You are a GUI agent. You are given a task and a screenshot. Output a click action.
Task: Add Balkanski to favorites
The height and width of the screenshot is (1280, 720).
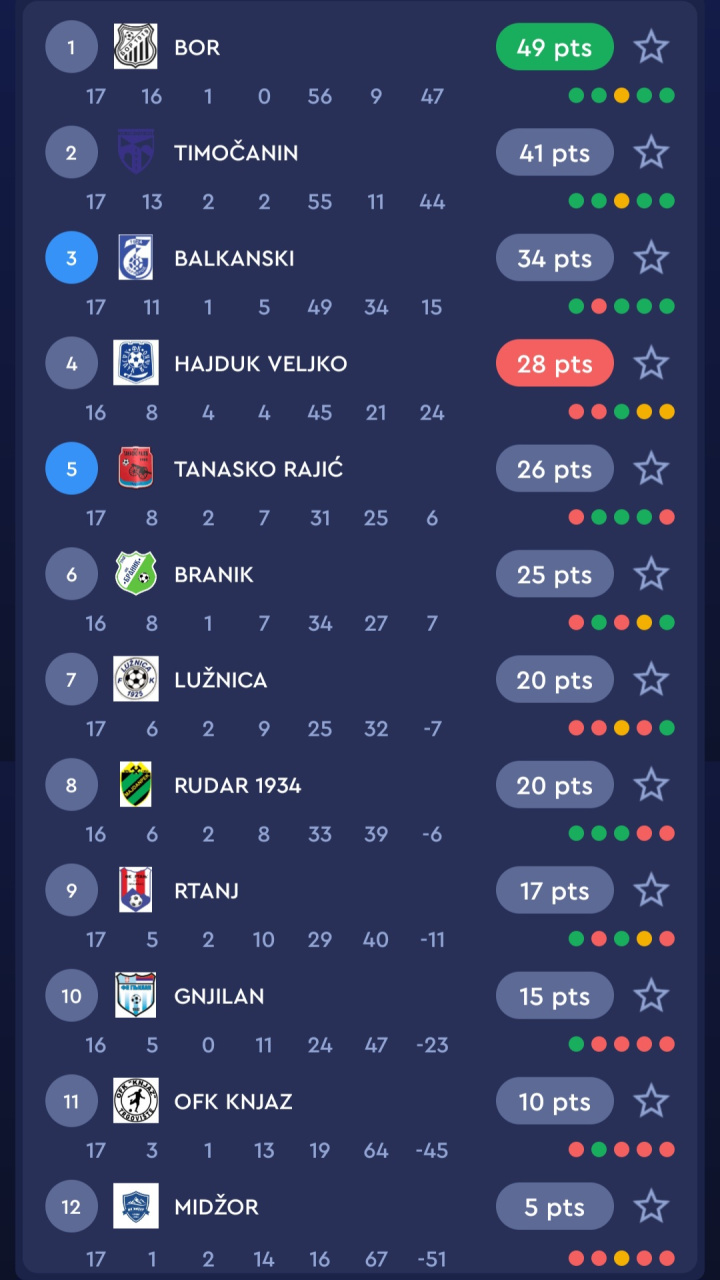tap(651, 258)
